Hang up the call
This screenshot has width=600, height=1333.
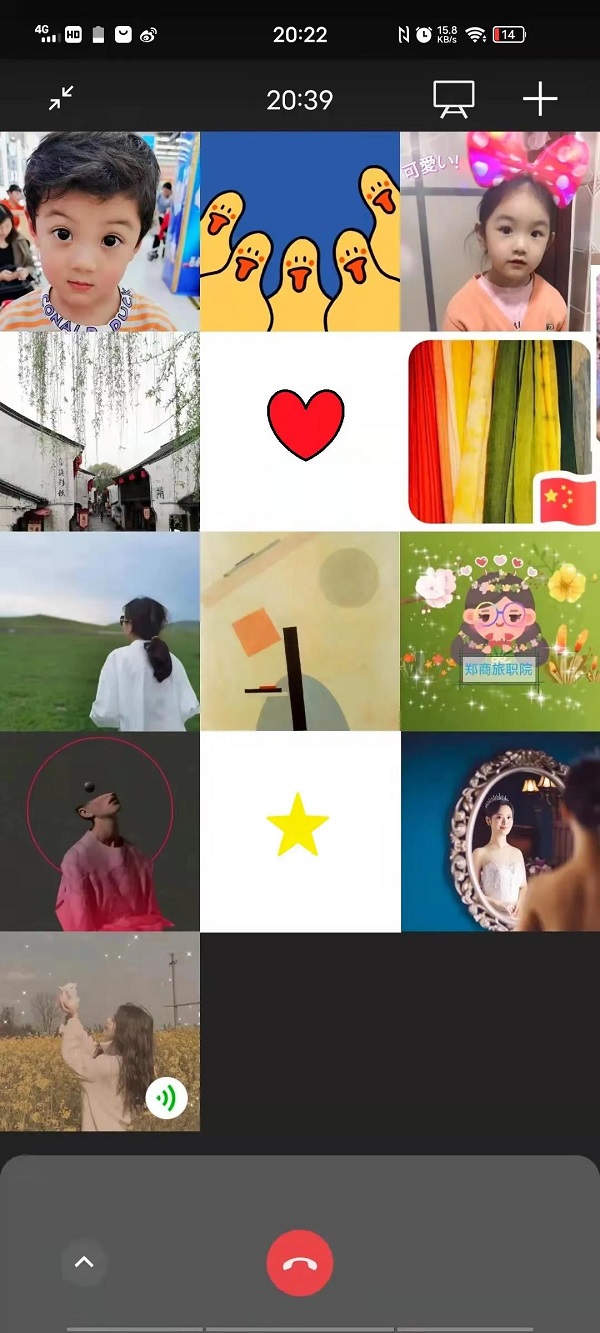pos(300,1263)
